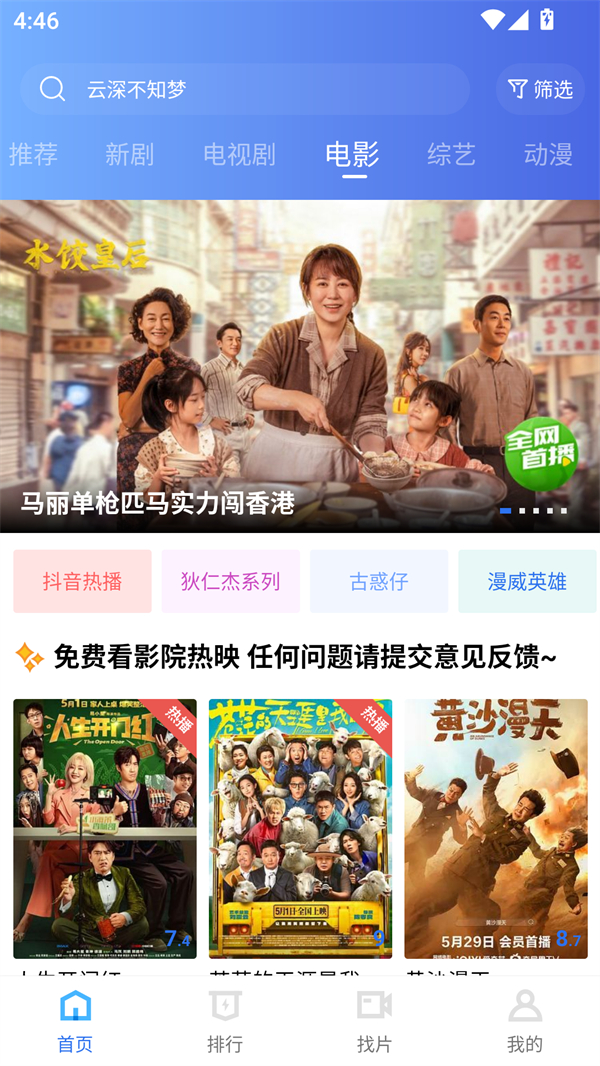View the 5月1日全国上映 sheep movie poster
The width and height of the screenshot is (600, 1066).
coord(300,828)
